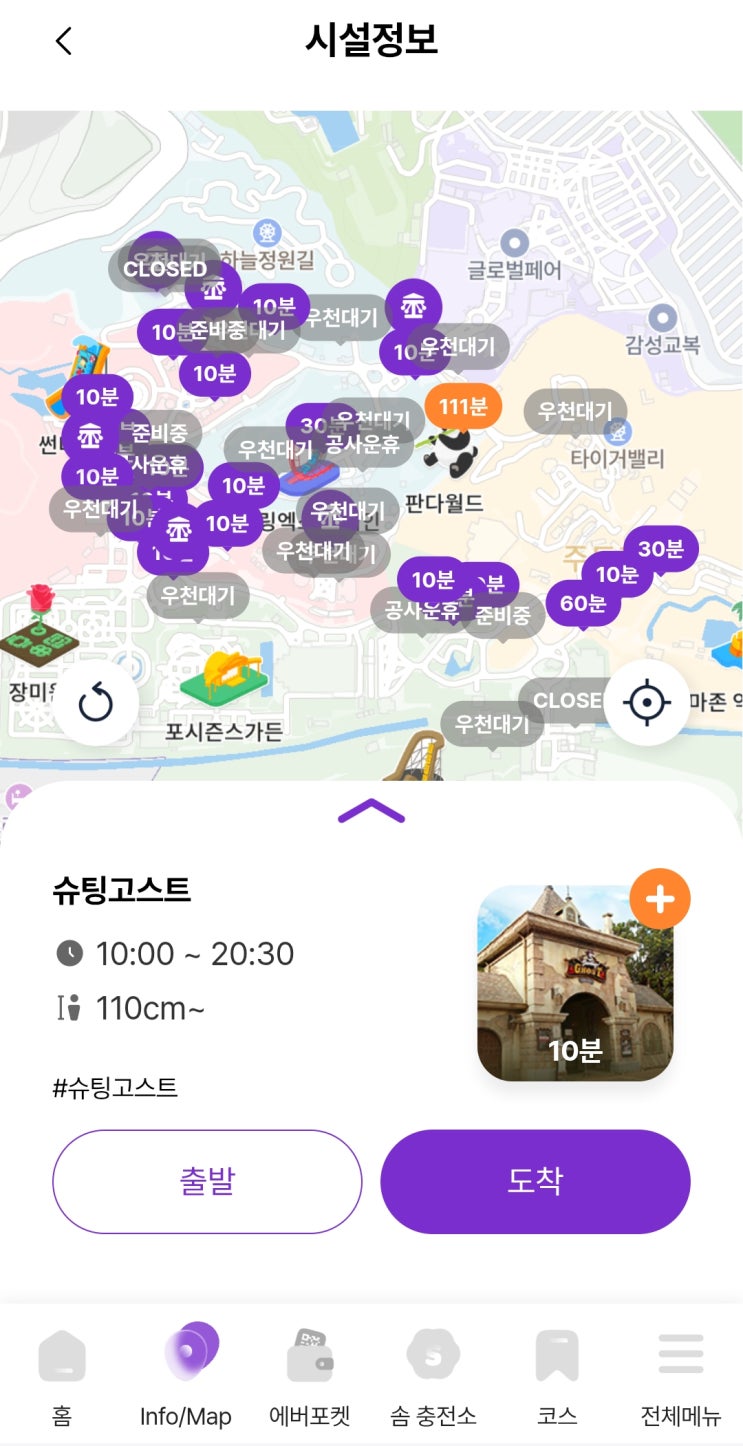Reset the map with the refresh button
Image resolution: width=743 pixels, height=1446 pixels.
(x=96, y=703)
